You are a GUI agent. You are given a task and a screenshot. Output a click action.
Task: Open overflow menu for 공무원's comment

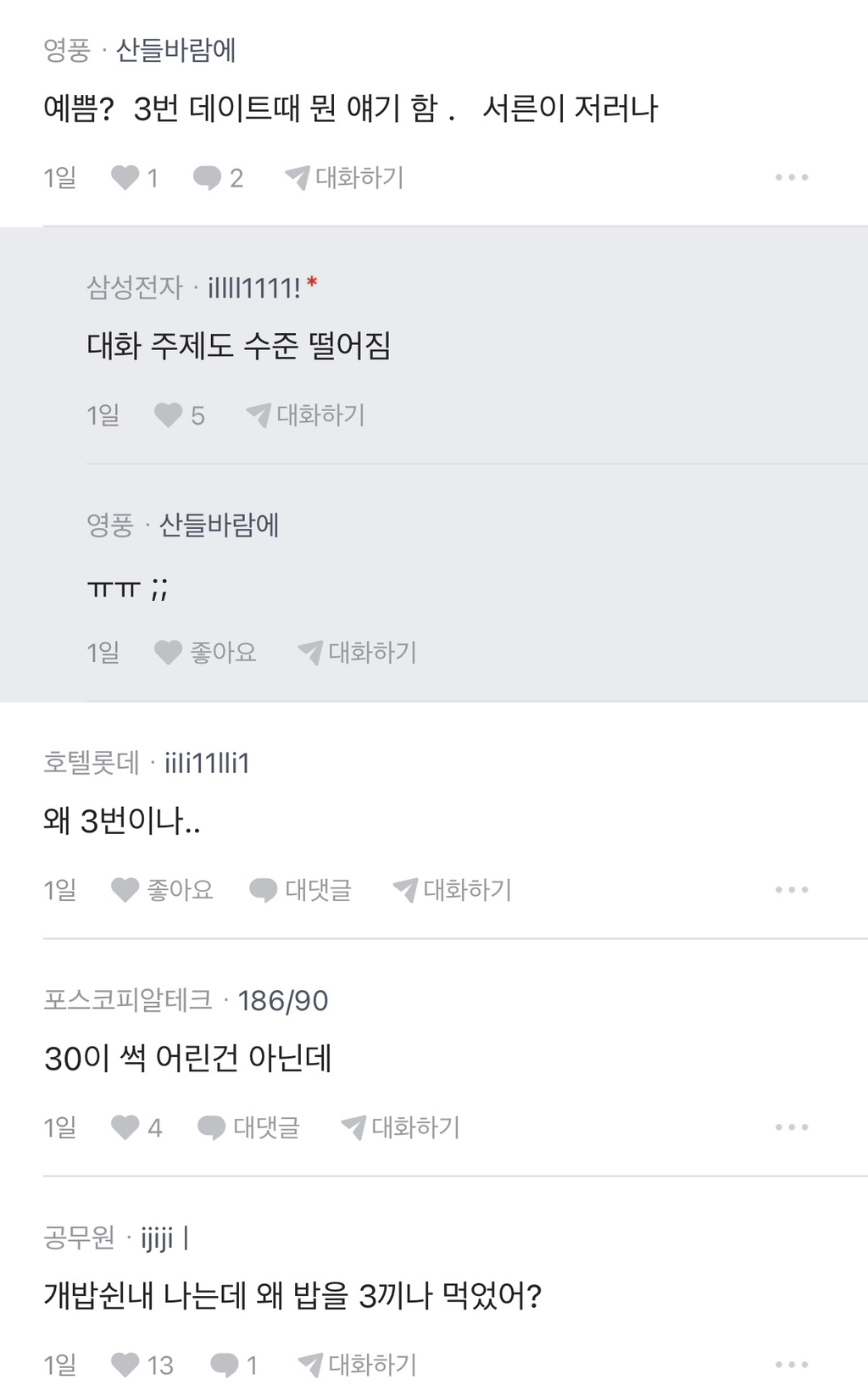coord(792,1365)
